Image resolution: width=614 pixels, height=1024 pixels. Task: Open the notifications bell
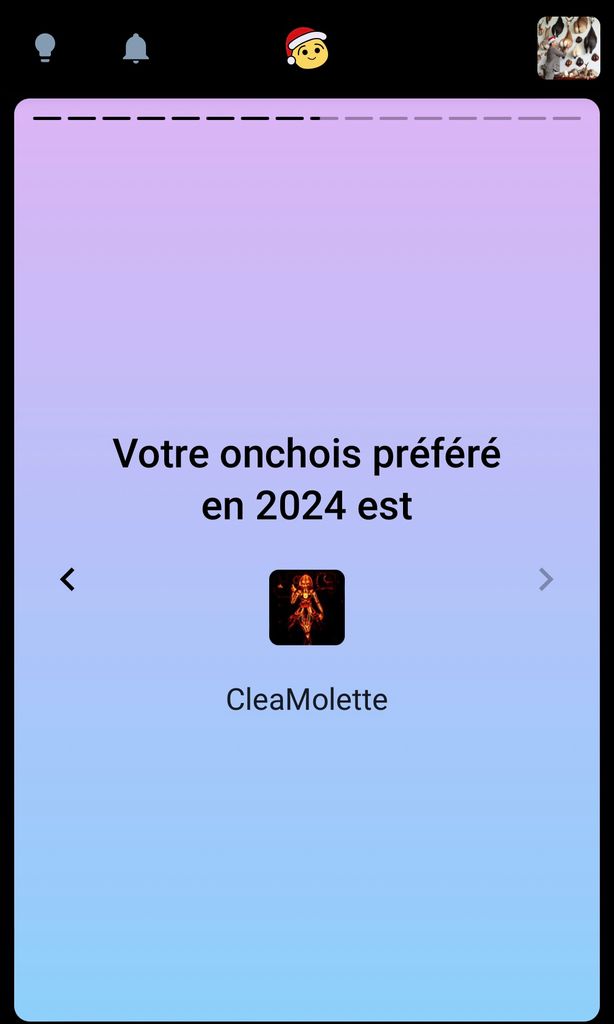[136, 48]
